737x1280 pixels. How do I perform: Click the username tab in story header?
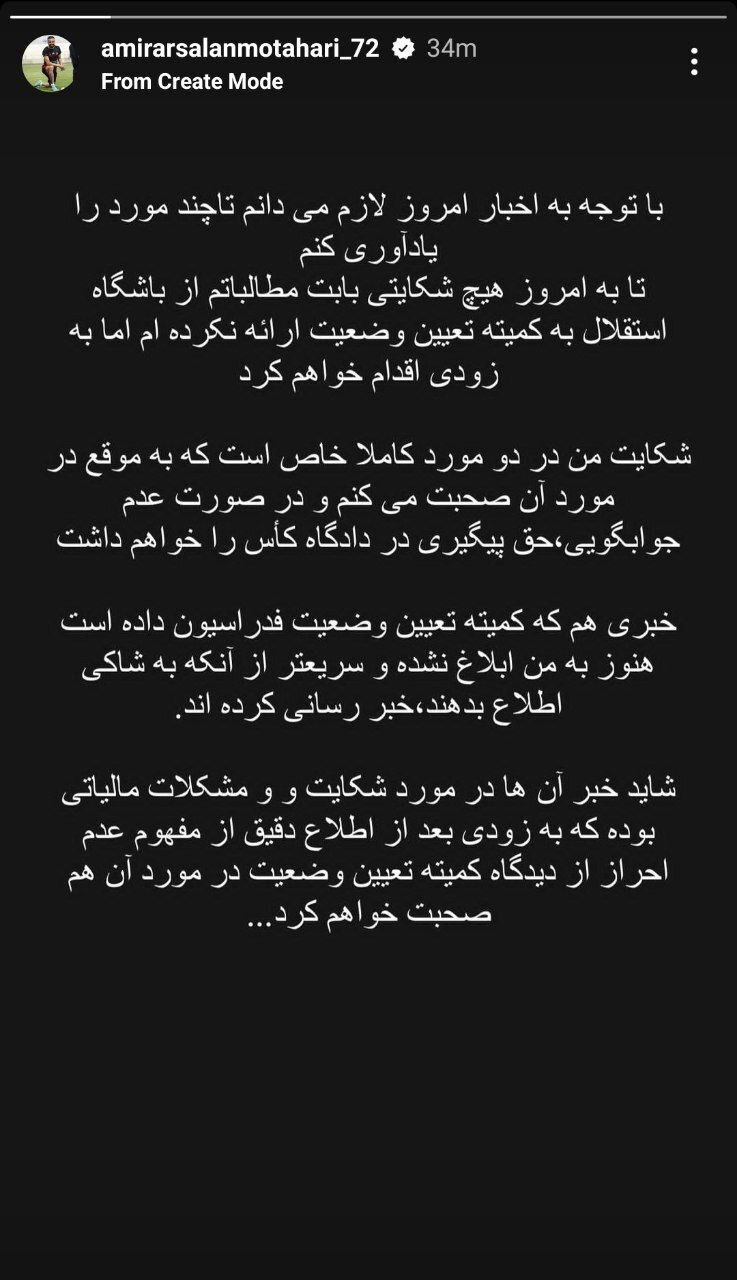247,44
